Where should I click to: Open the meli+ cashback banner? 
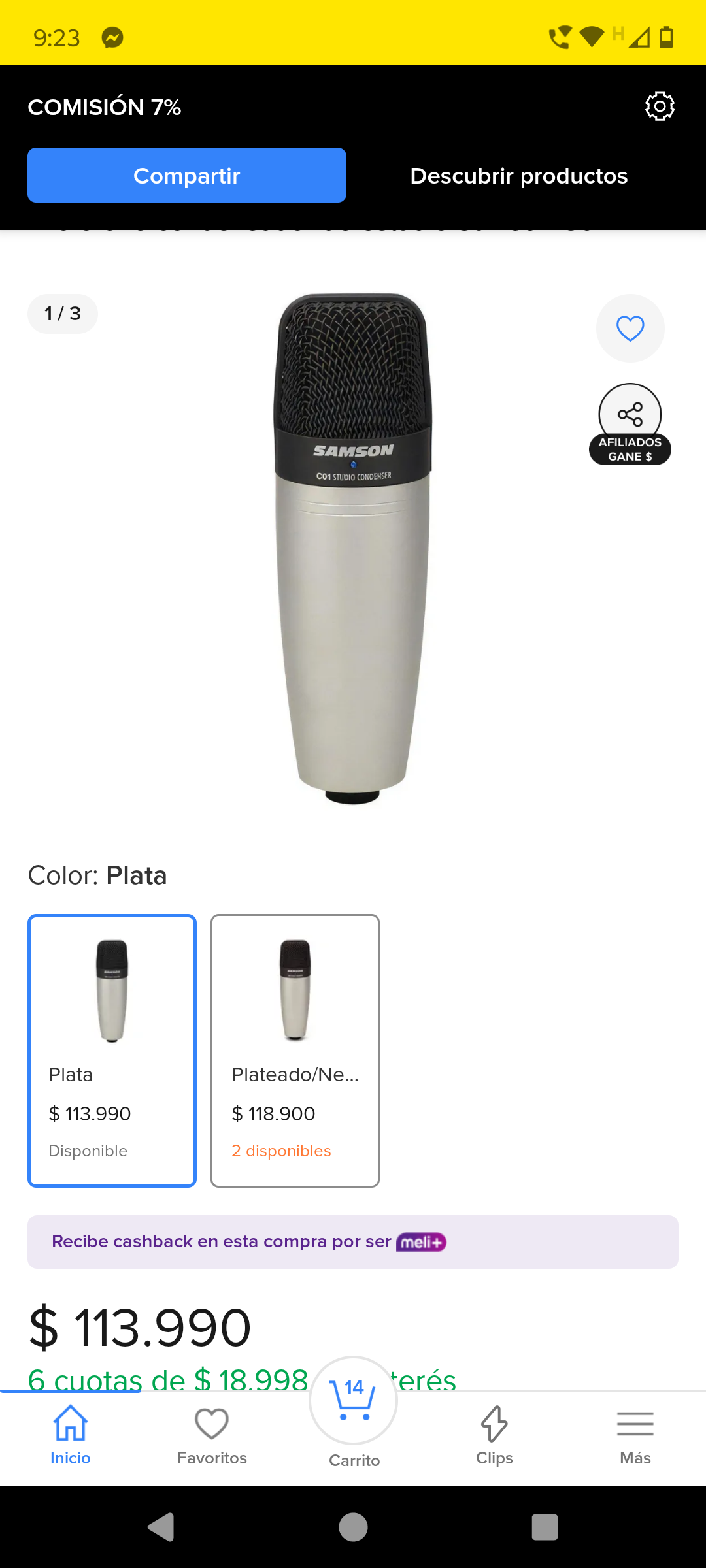[353, 1241]
